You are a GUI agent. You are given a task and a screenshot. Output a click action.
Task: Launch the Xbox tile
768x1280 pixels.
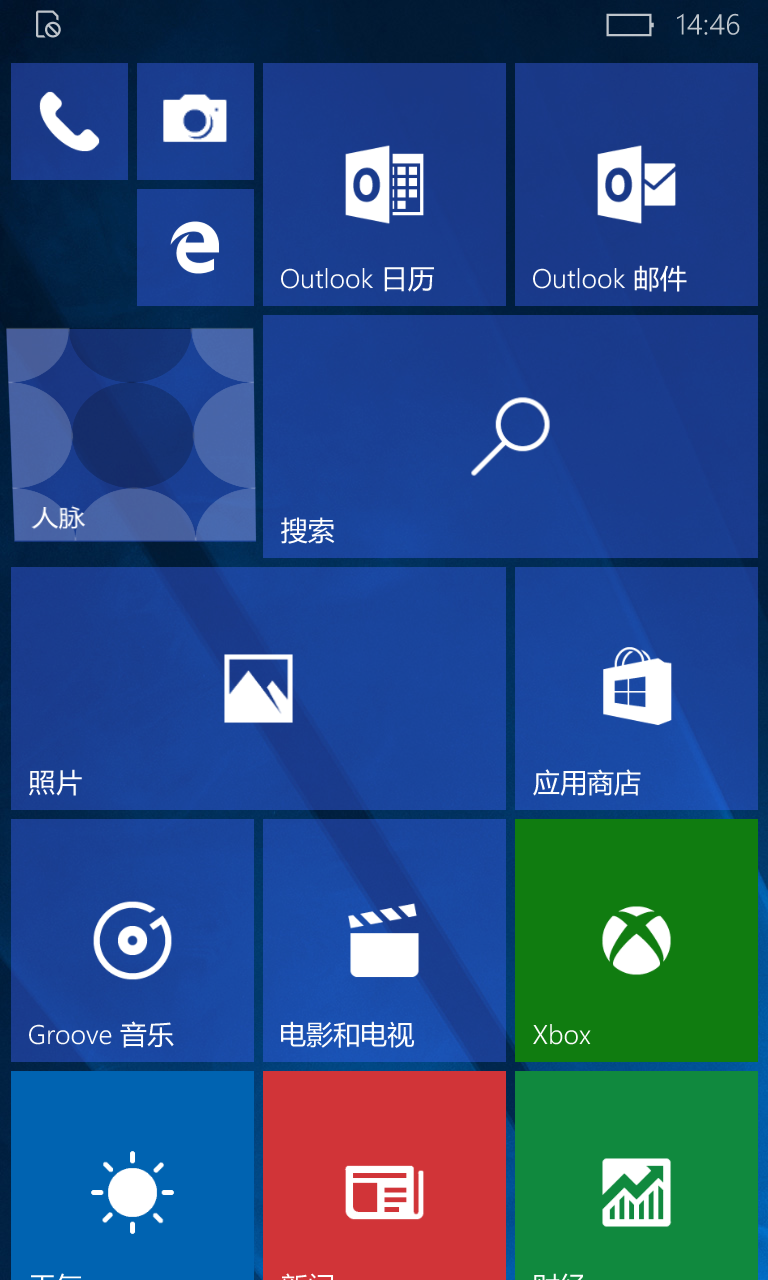click(636, 941)
